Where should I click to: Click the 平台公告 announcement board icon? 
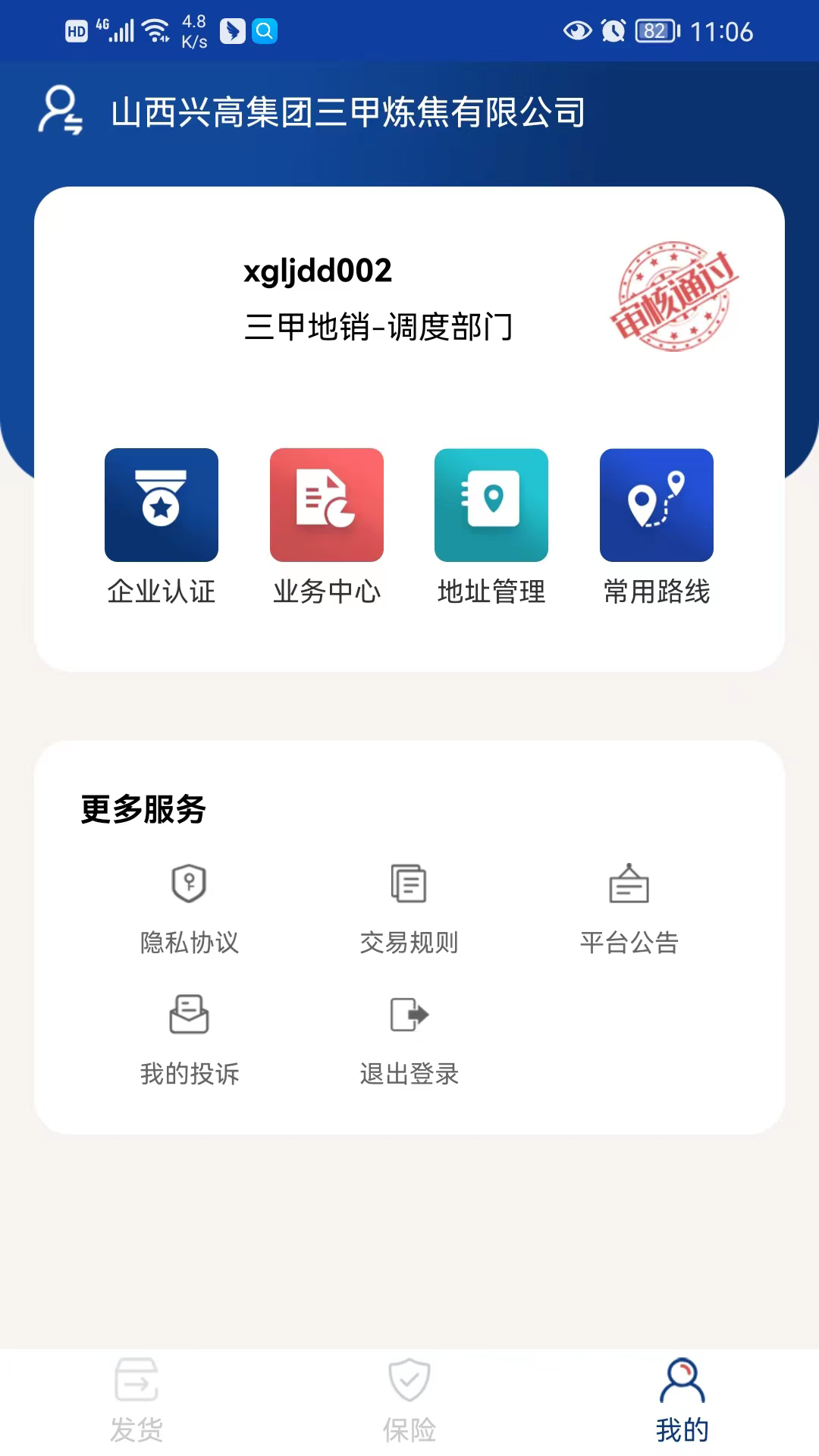coord(628,882)
